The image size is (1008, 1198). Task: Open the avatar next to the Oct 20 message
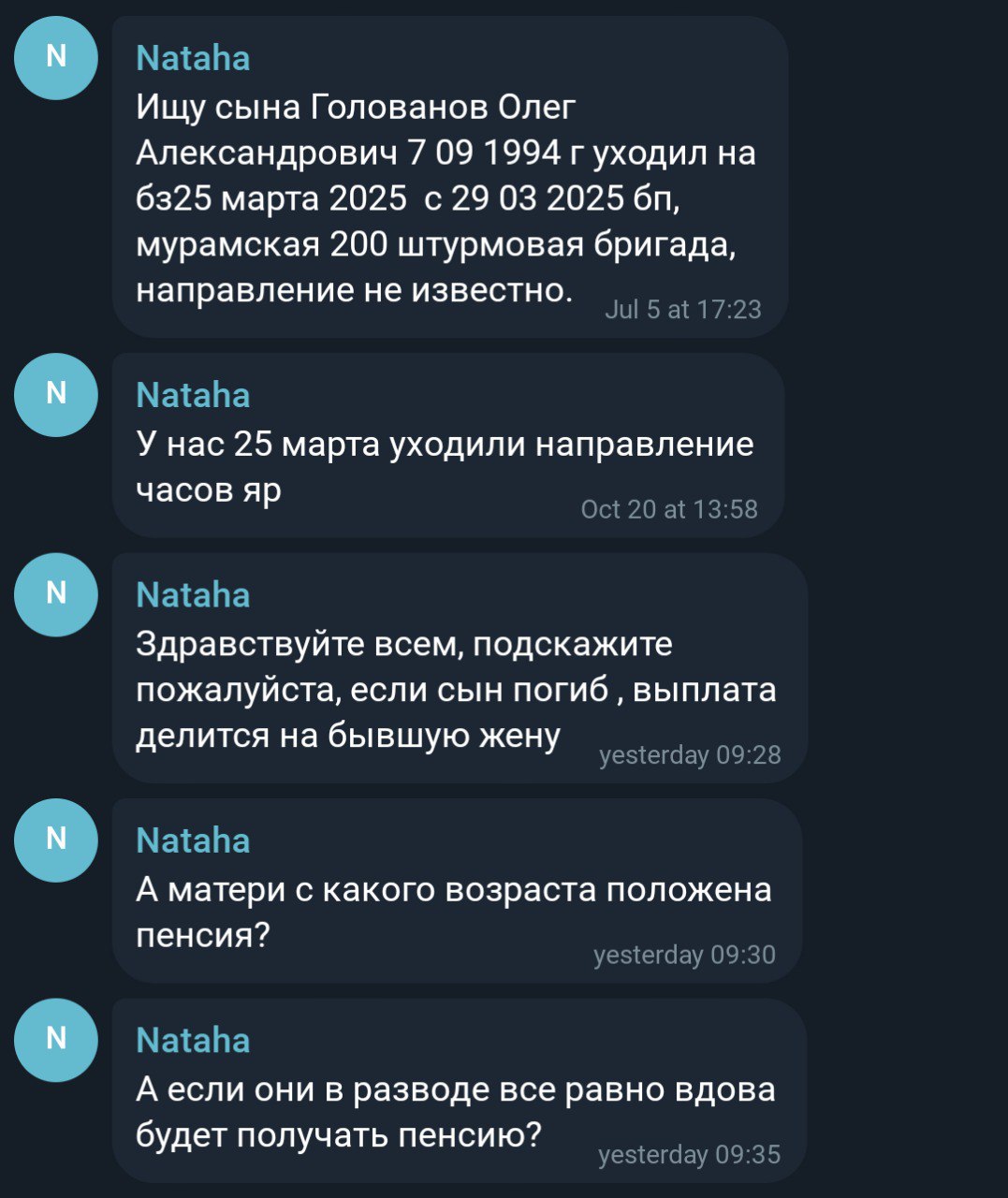click(56, 394)
